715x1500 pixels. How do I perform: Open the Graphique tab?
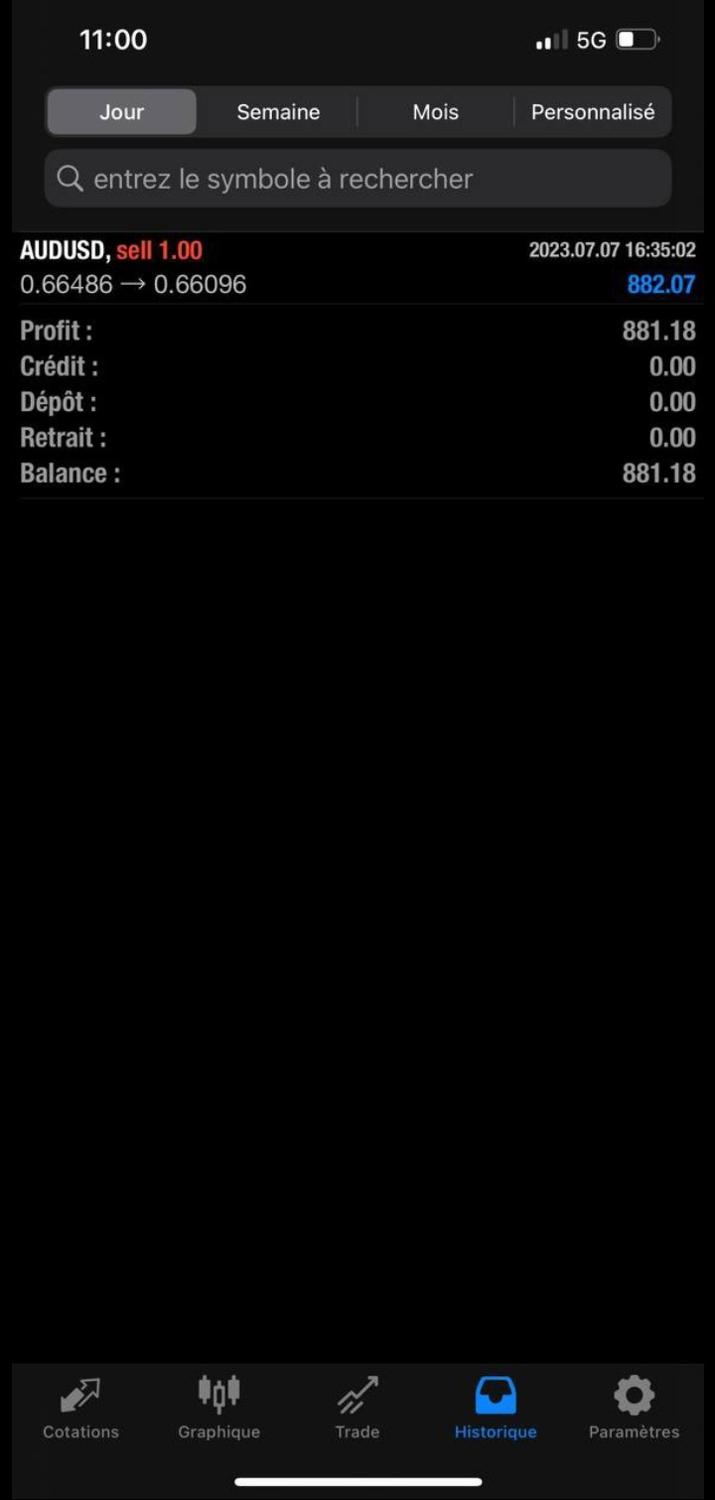(219, 1408)
